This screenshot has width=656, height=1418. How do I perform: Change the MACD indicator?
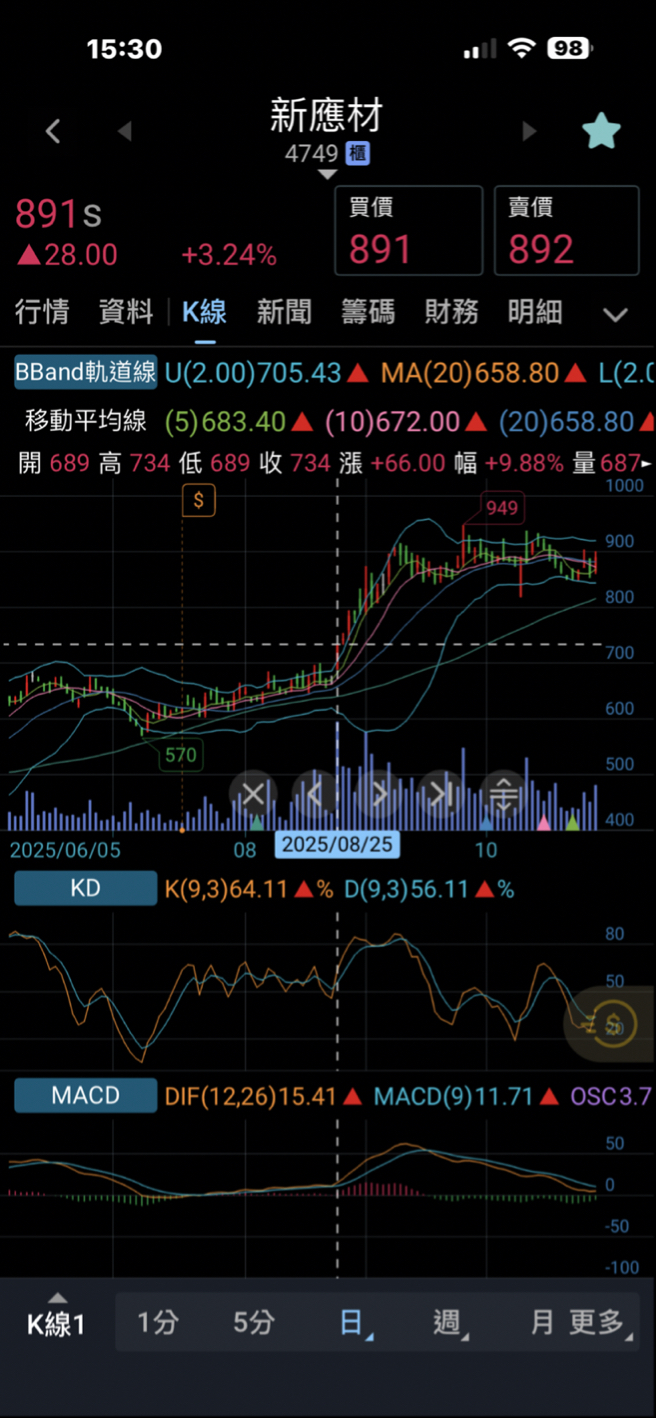(x=86, y=1096)
